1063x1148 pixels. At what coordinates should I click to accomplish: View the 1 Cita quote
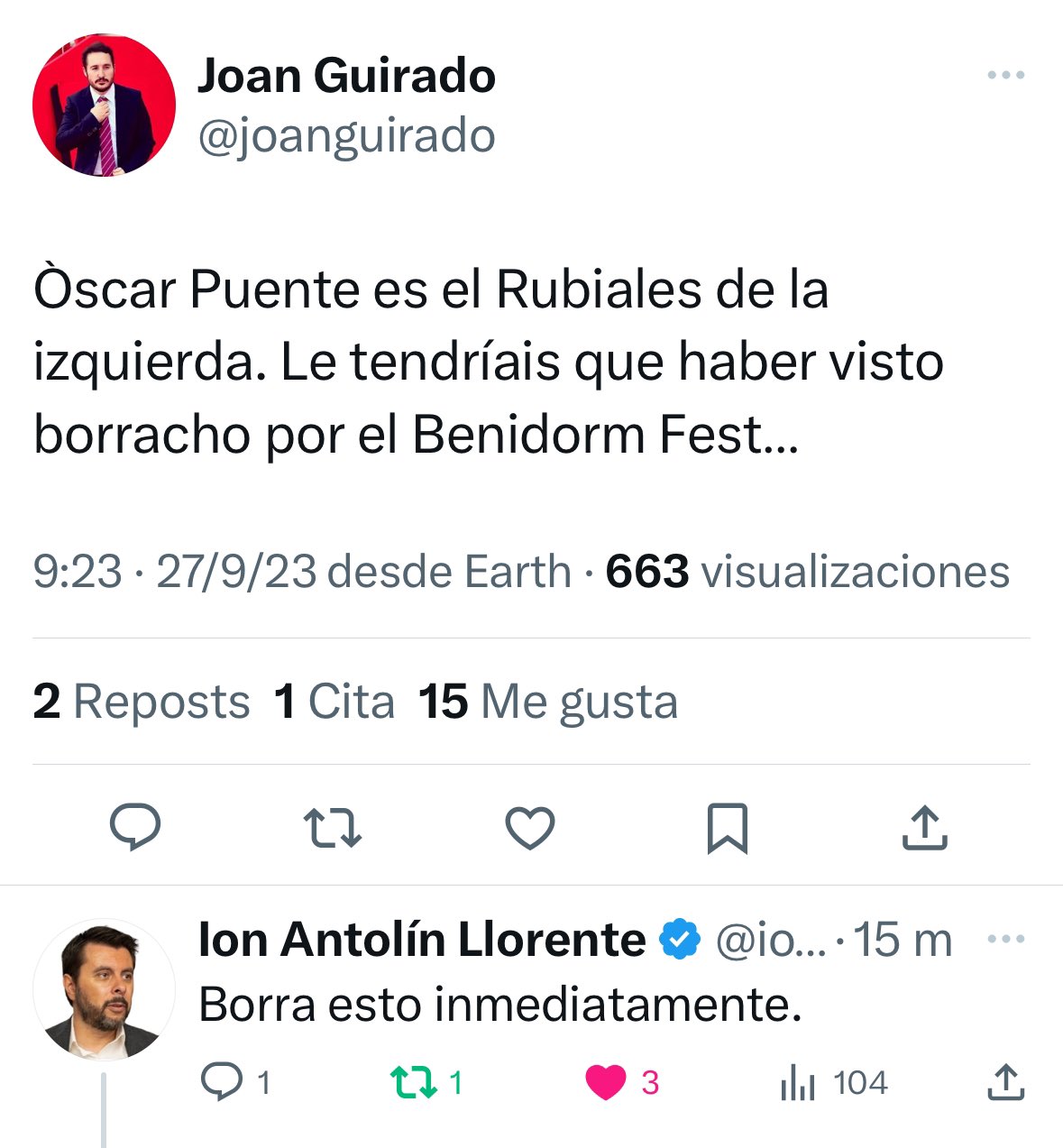(x=334, y=702)
